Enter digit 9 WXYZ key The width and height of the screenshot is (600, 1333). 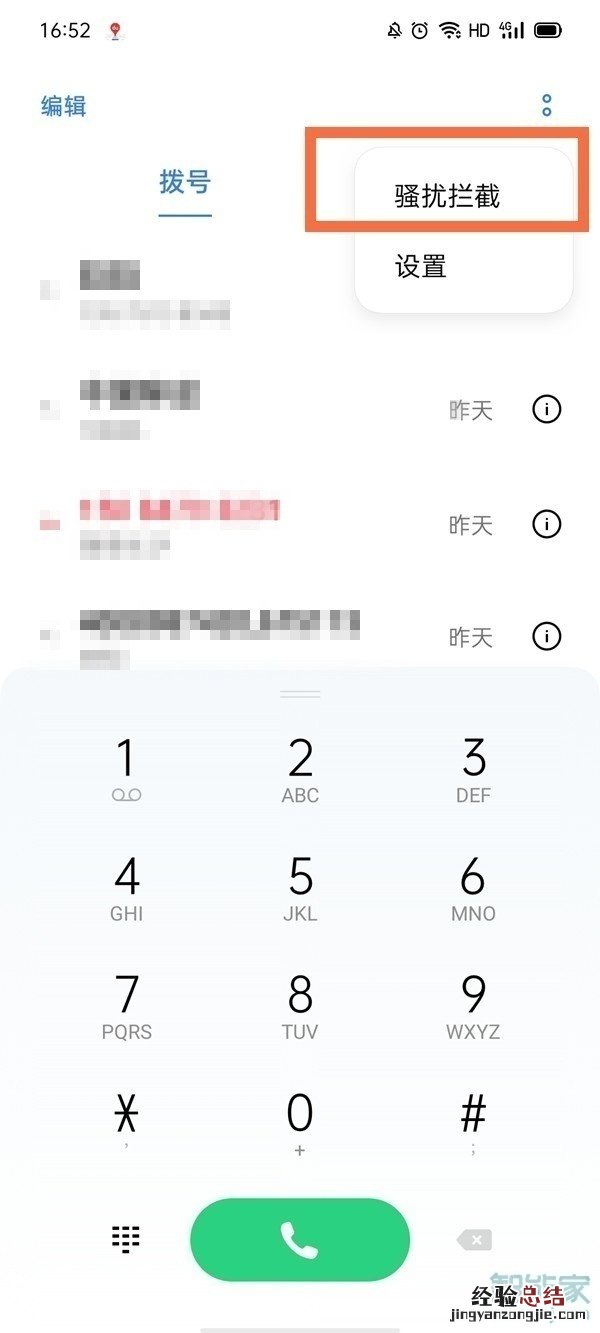473,1006
